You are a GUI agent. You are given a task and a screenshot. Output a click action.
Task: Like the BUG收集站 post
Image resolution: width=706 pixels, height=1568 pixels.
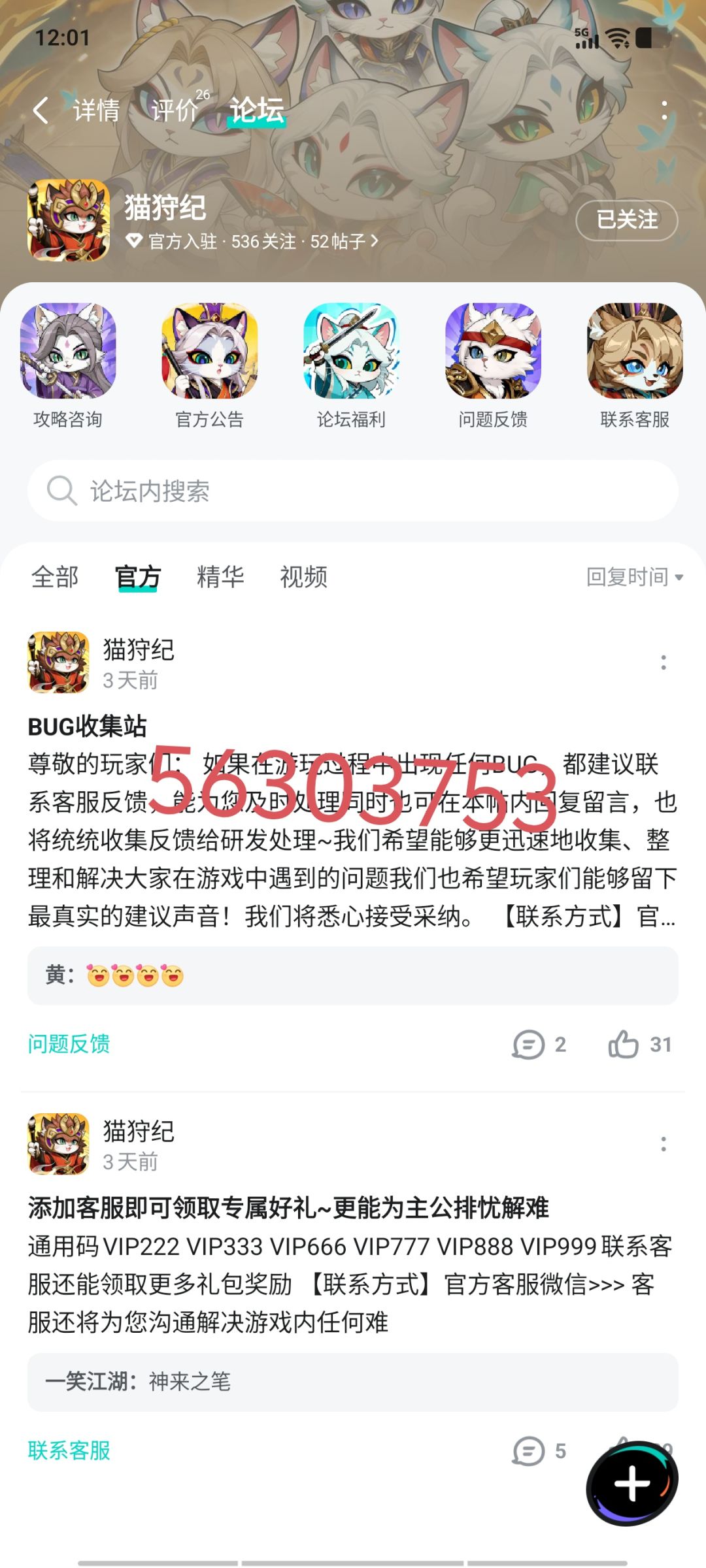640,1044
